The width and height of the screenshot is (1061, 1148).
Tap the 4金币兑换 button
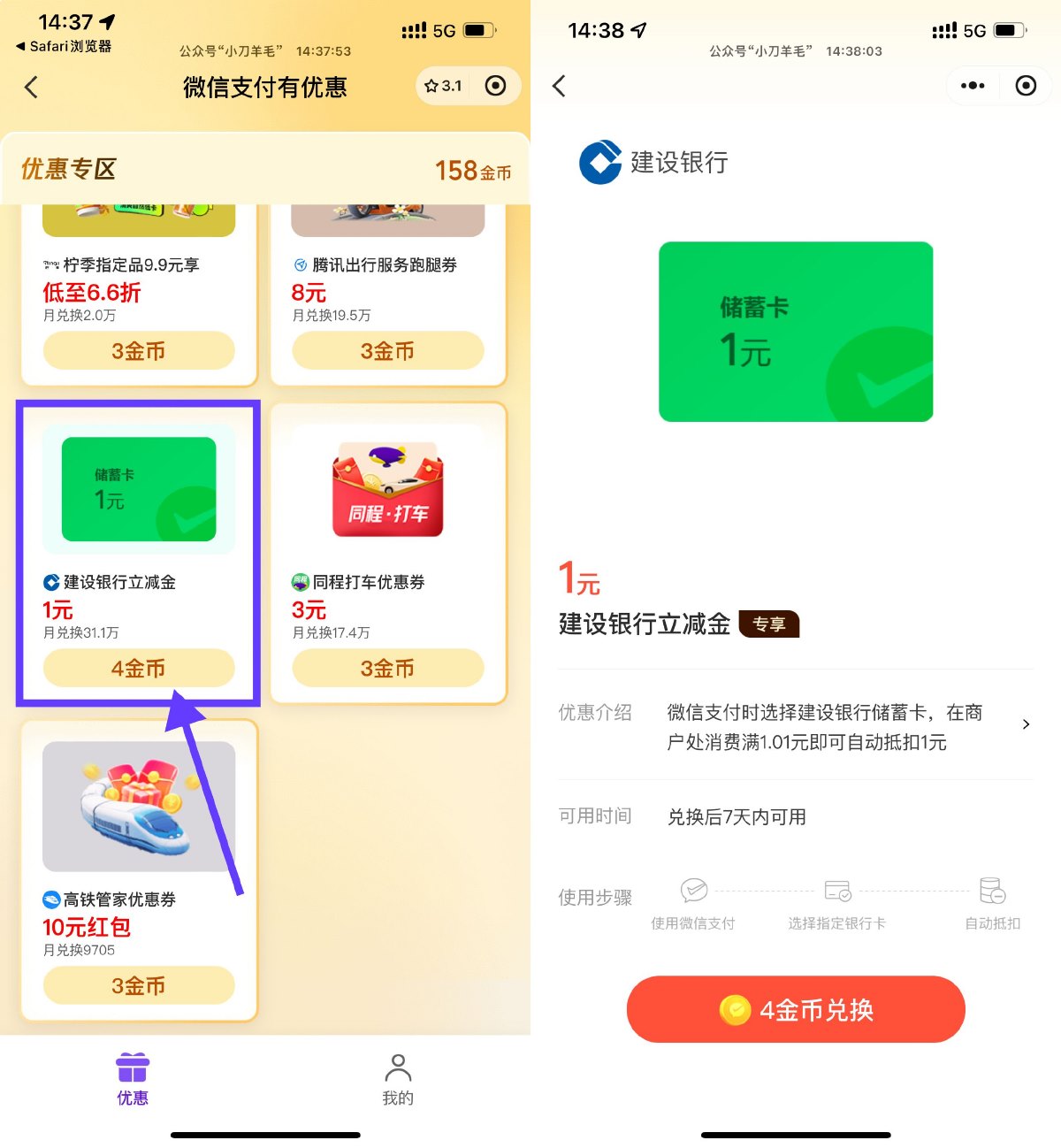point(796,1009)
